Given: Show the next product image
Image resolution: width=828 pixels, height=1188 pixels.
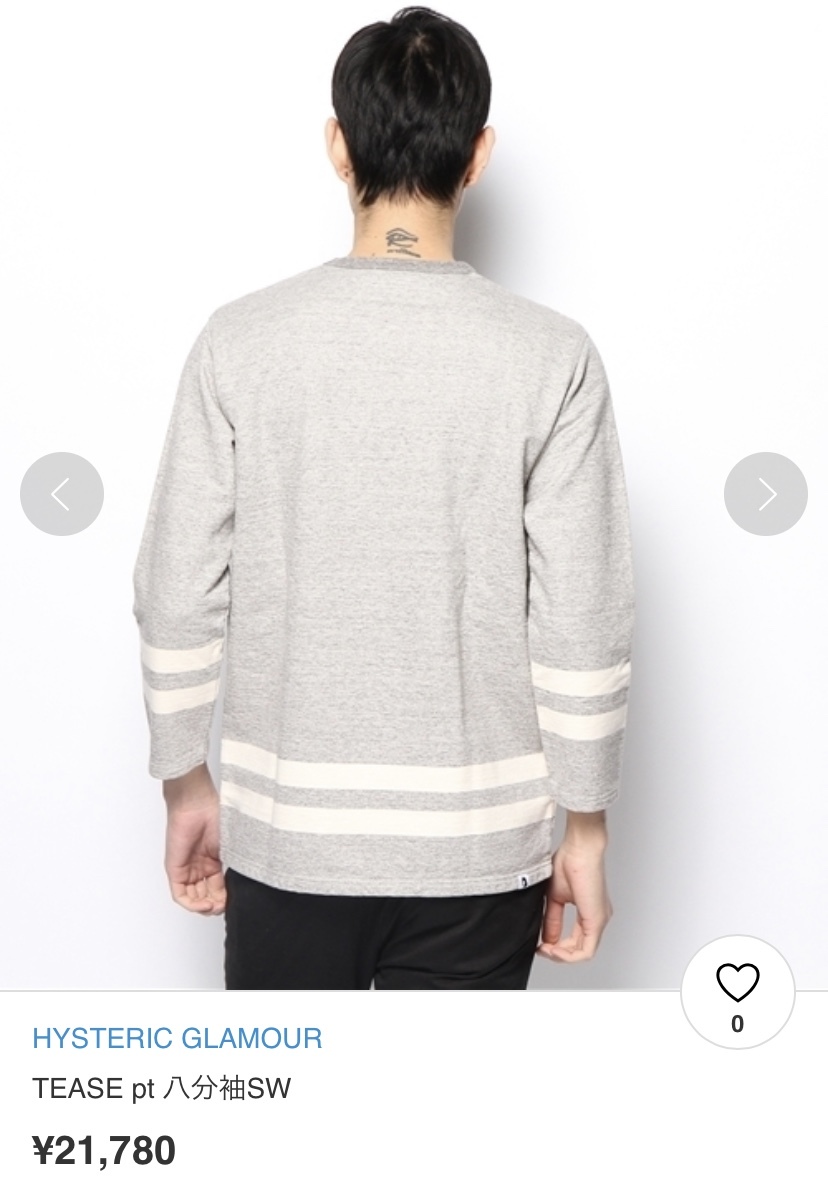Looking at the screenshot, I should tap(765, 494).
